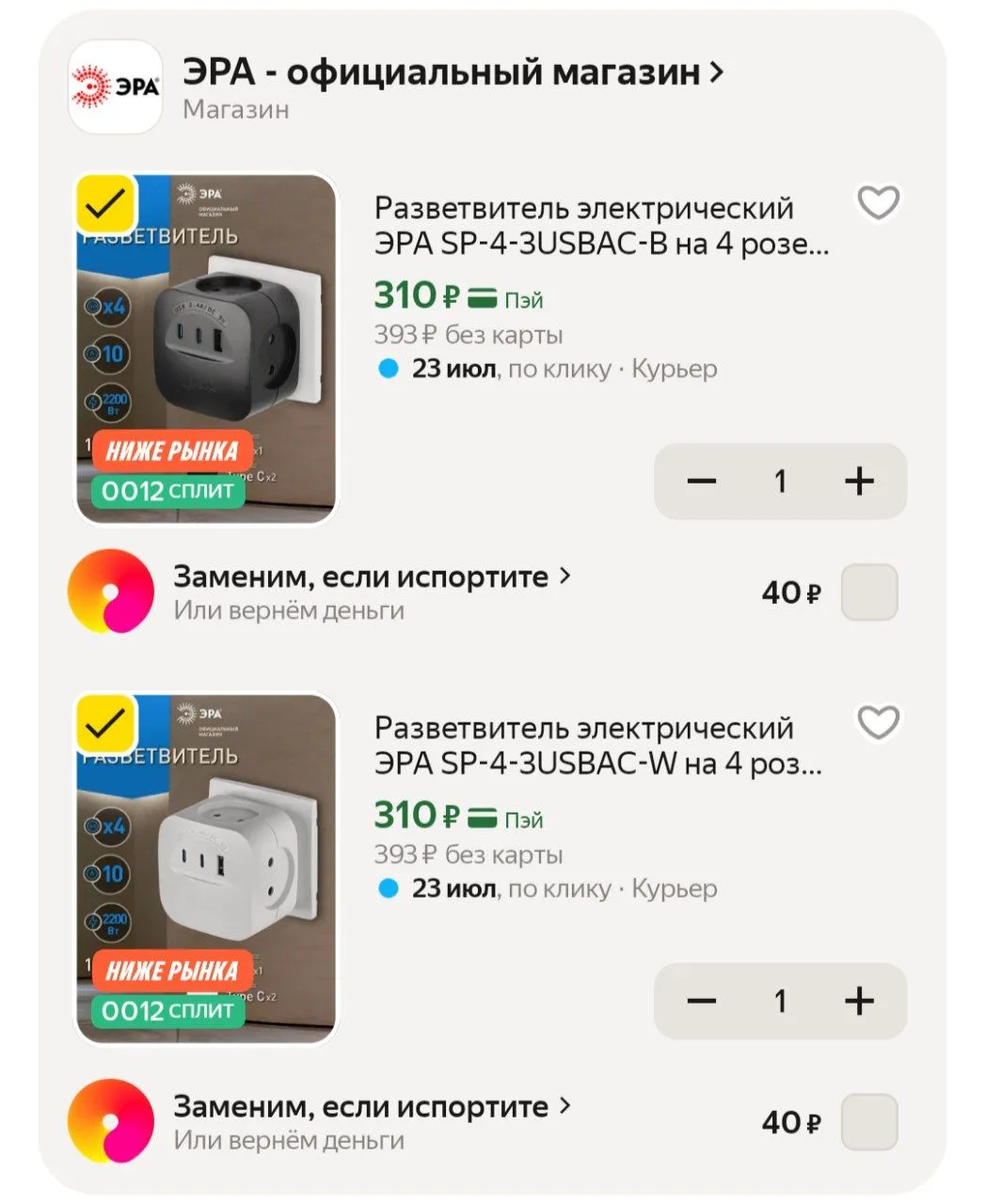Screen dimensions: 985x1204
Task: Open the ЭРА официальный магазин store page
Action: (x=452, y=72)
